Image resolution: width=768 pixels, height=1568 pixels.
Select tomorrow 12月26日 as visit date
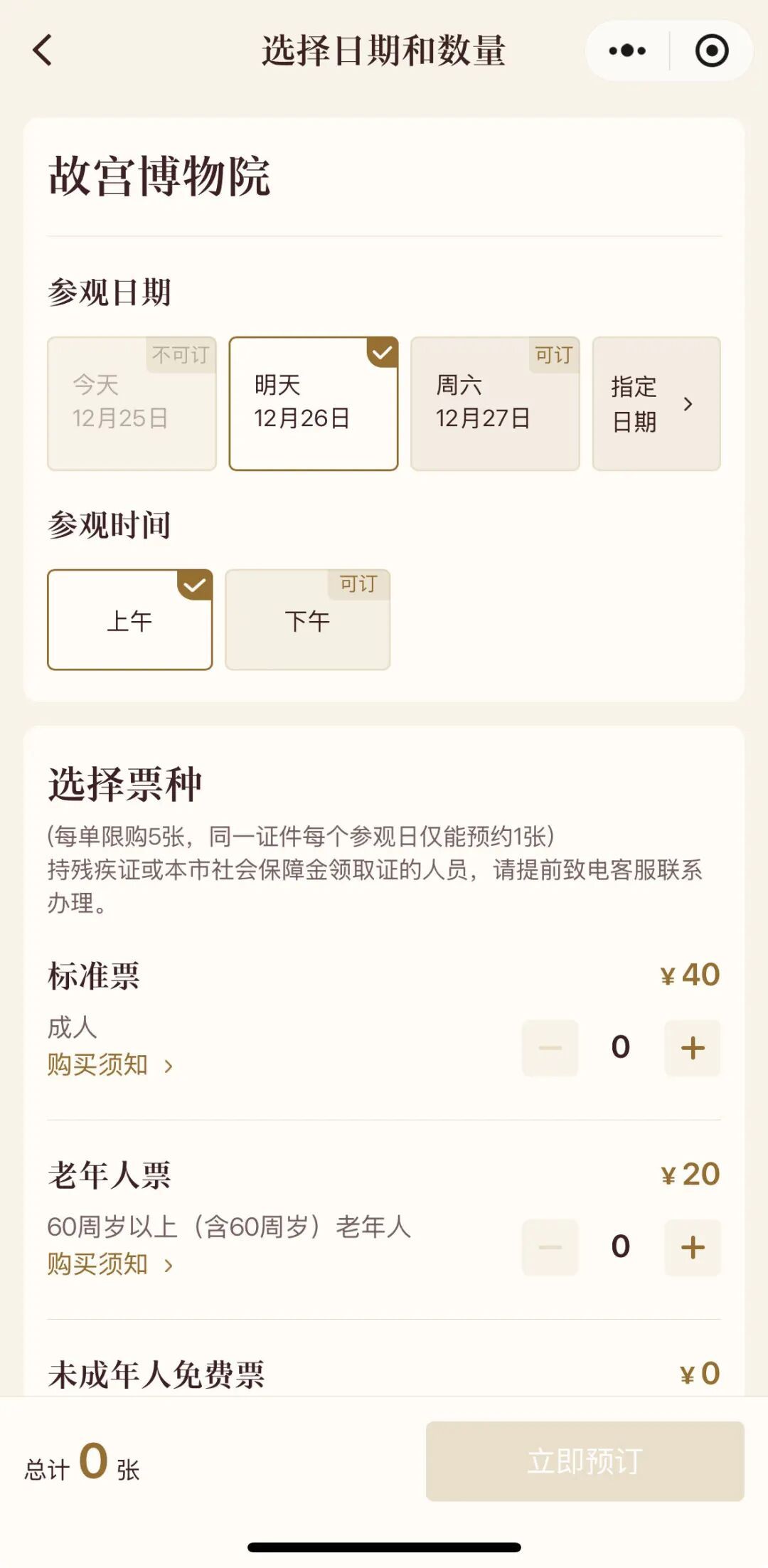pyautogui.click(x=313, y=403)
